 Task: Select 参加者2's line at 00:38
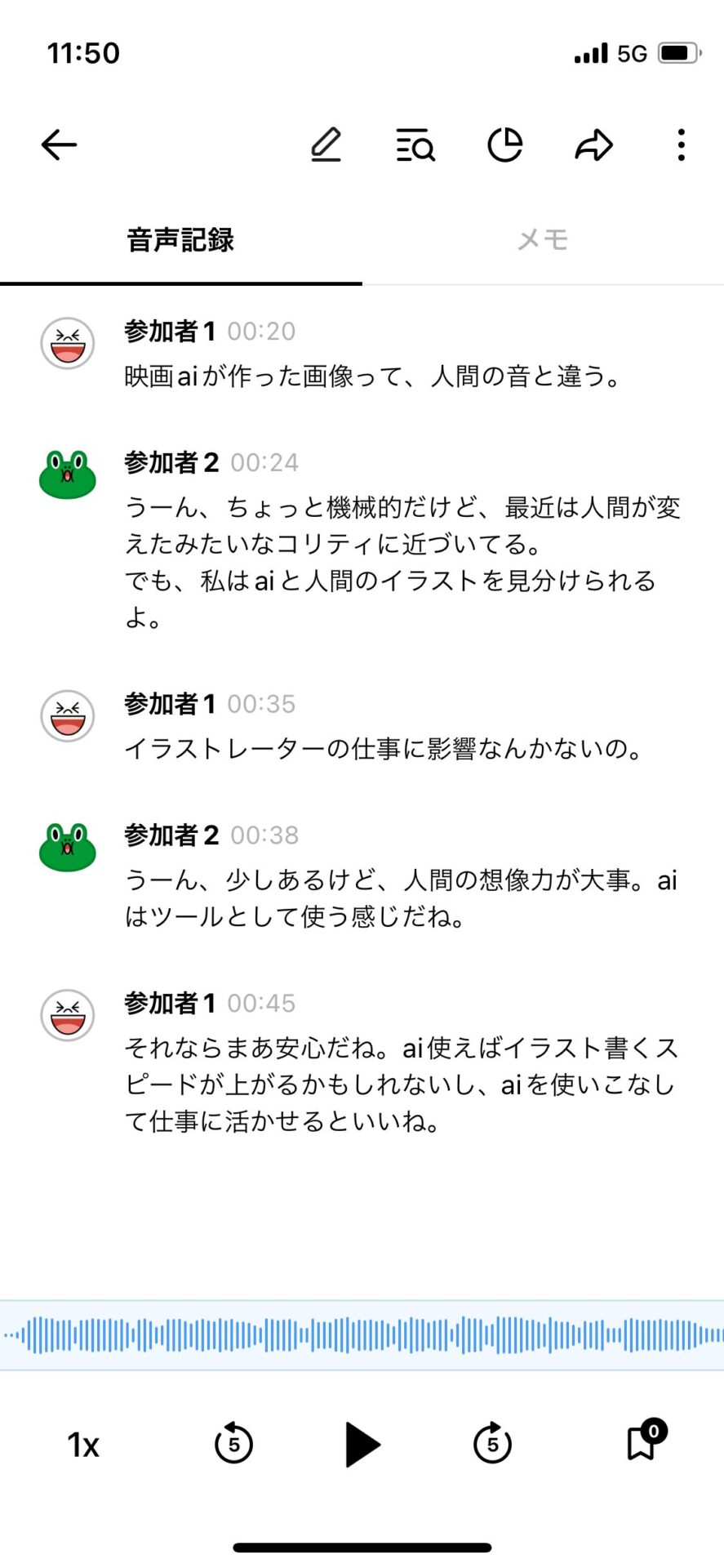400,898
